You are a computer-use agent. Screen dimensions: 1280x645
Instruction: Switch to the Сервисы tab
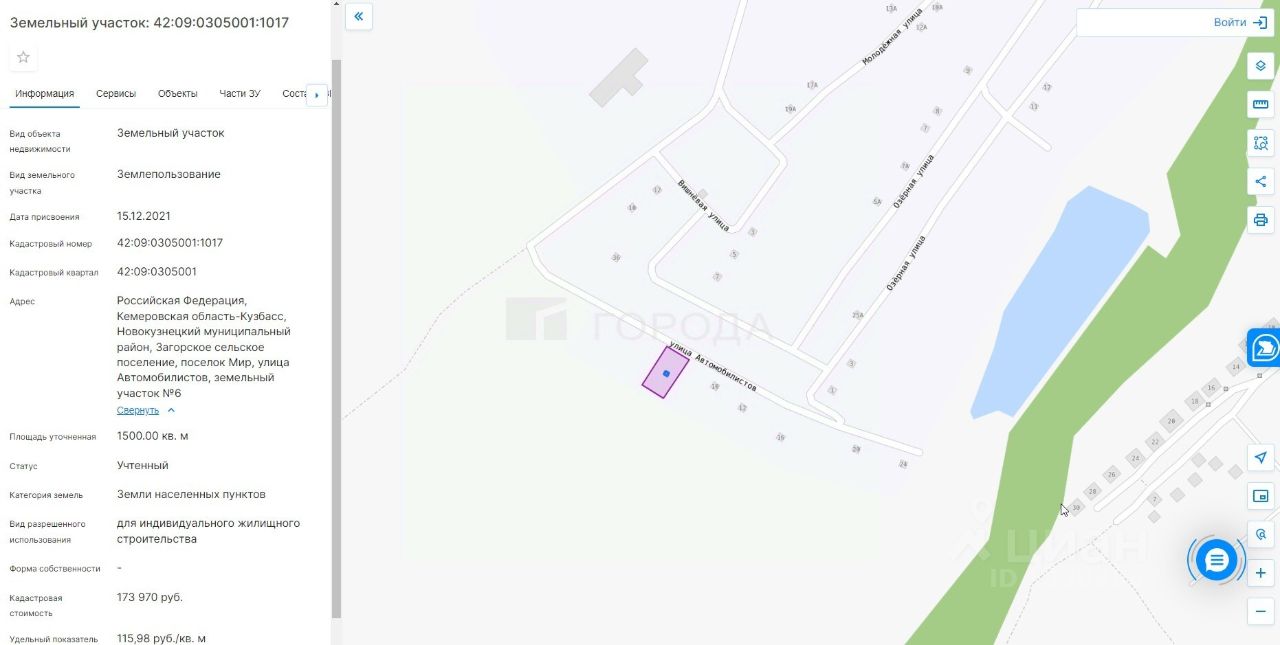pos(116,94)
